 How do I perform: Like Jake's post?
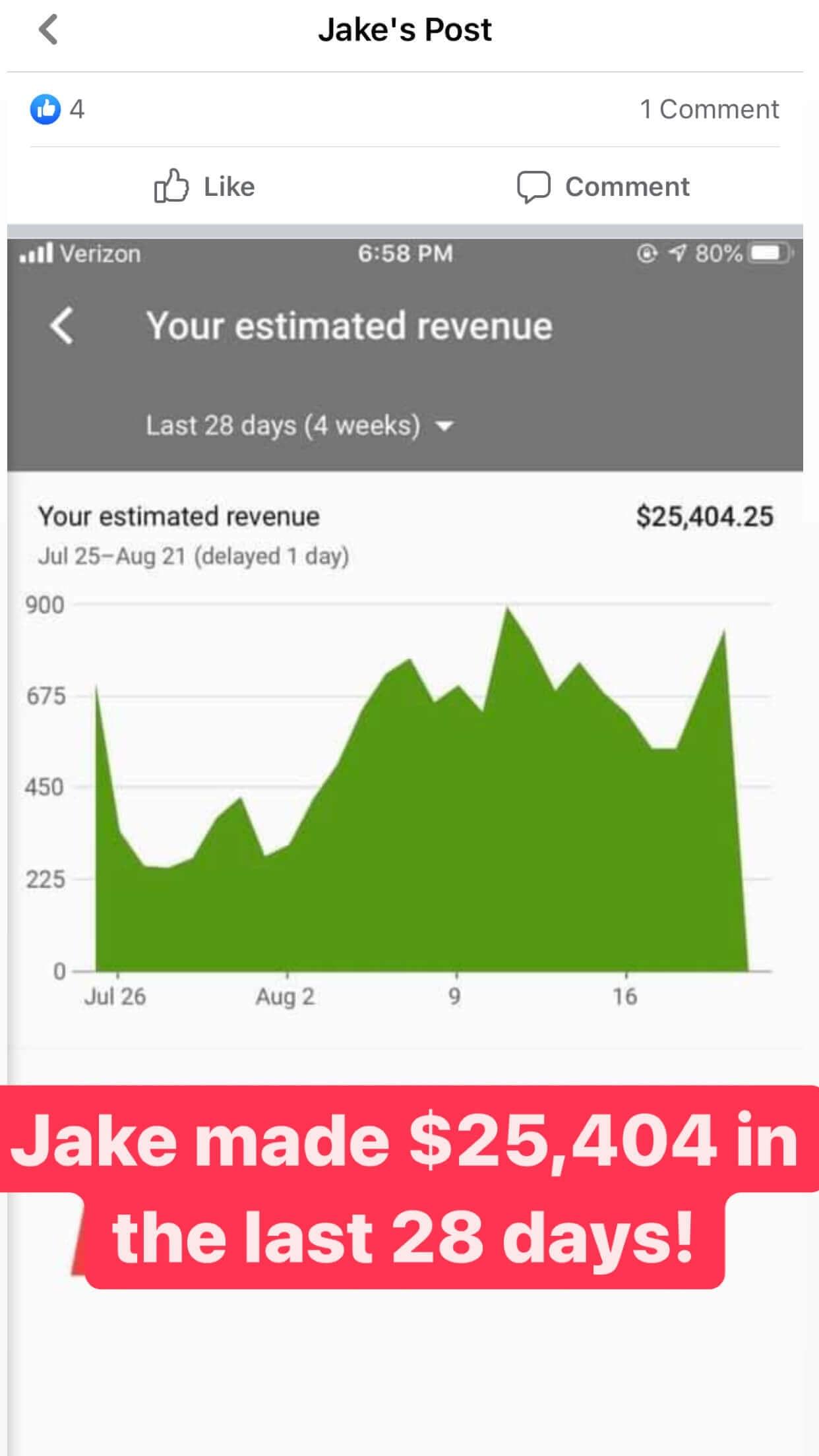pos(204,187)
